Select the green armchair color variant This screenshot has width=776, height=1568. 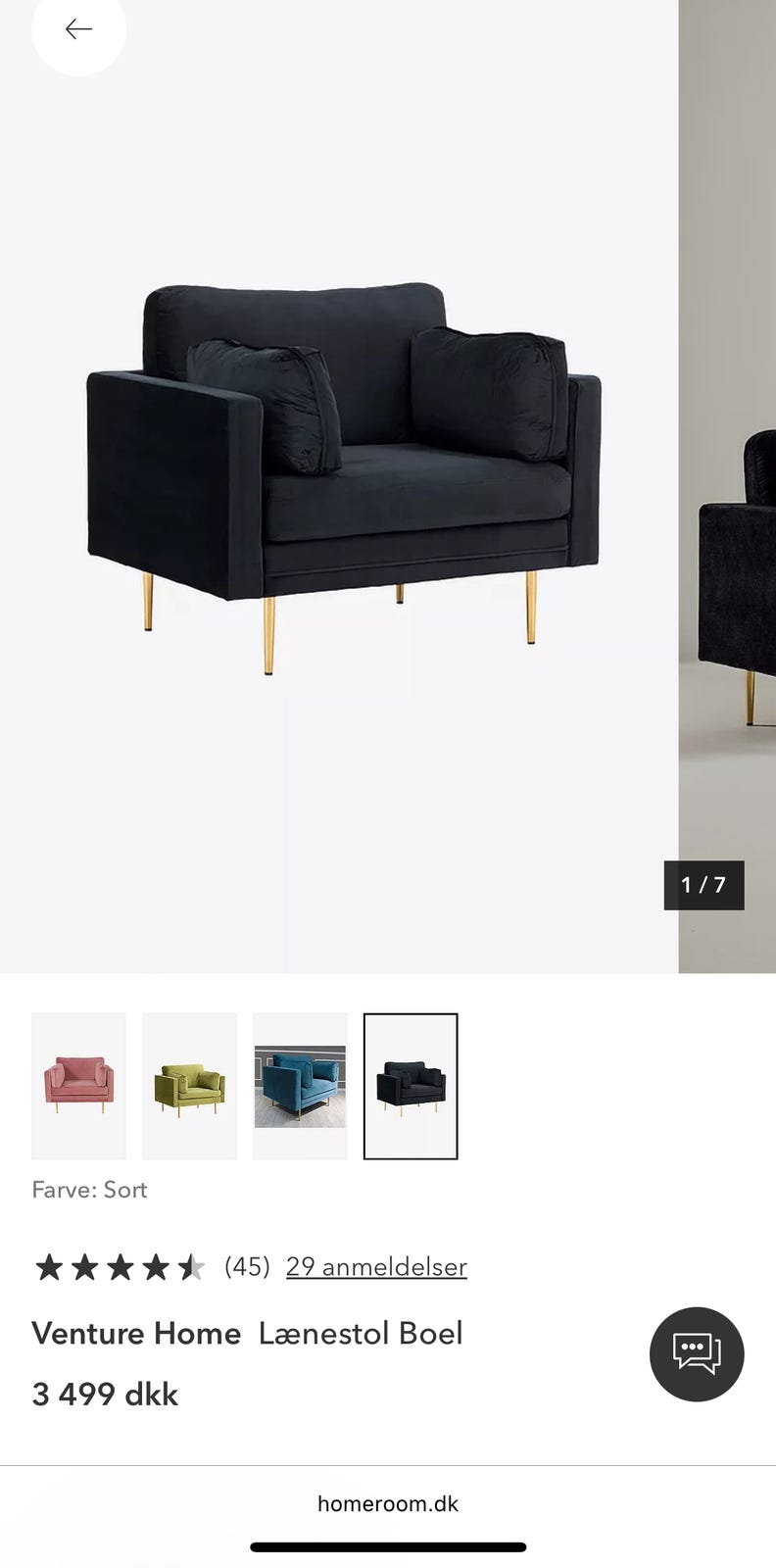tap(189, 1087)
